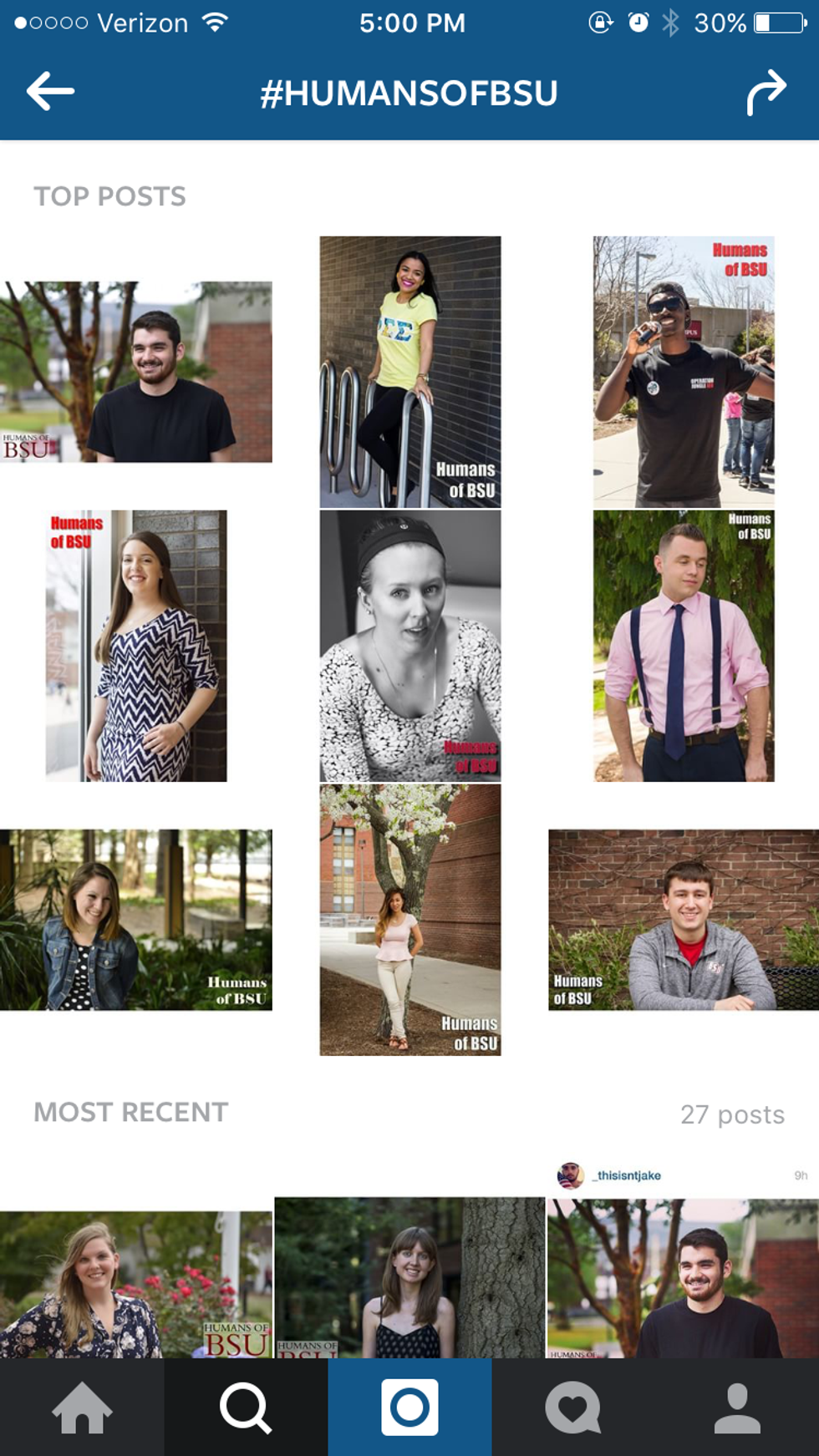Open post of woman in denim jacket

[x=136, y=920]
